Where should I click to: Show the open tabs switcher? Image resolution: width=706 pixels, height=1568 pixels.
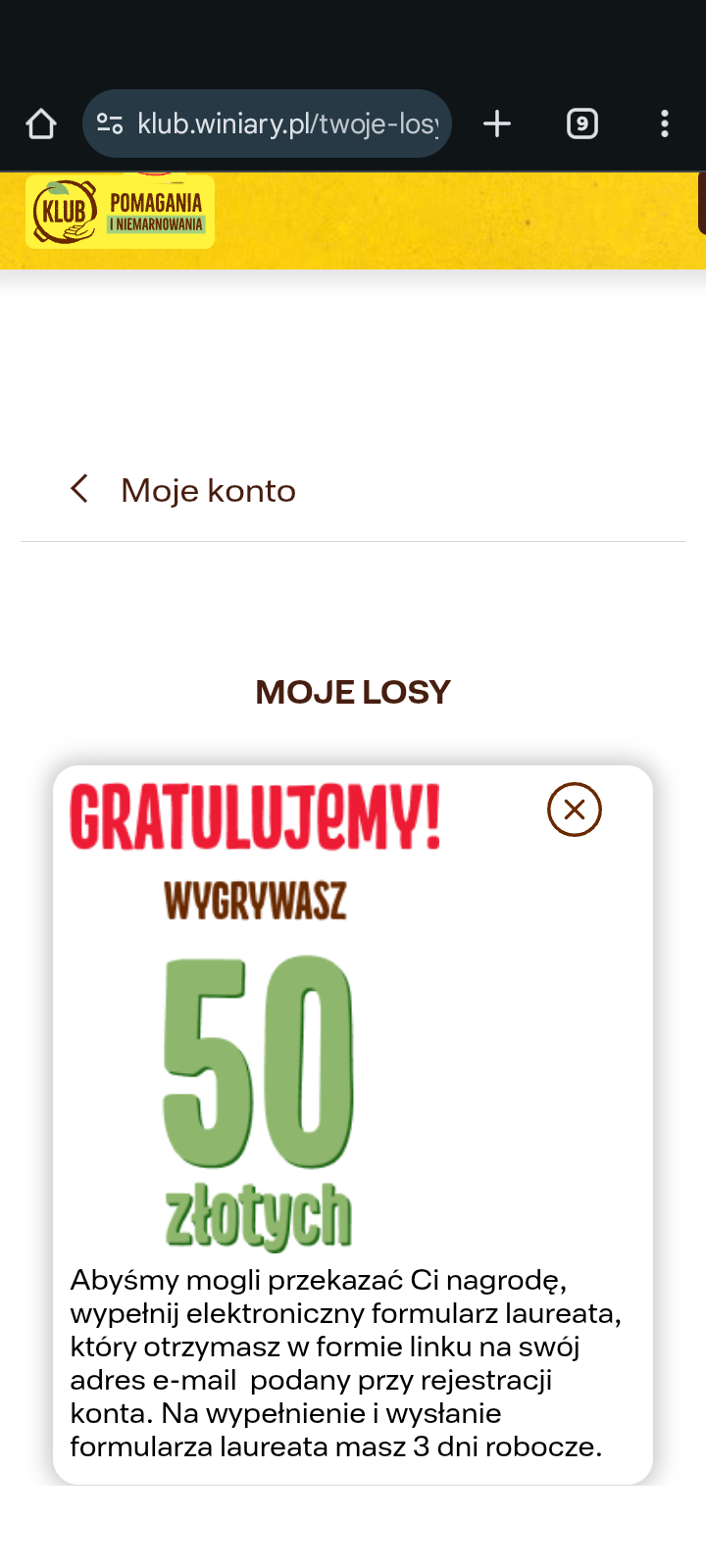point(582,123)
